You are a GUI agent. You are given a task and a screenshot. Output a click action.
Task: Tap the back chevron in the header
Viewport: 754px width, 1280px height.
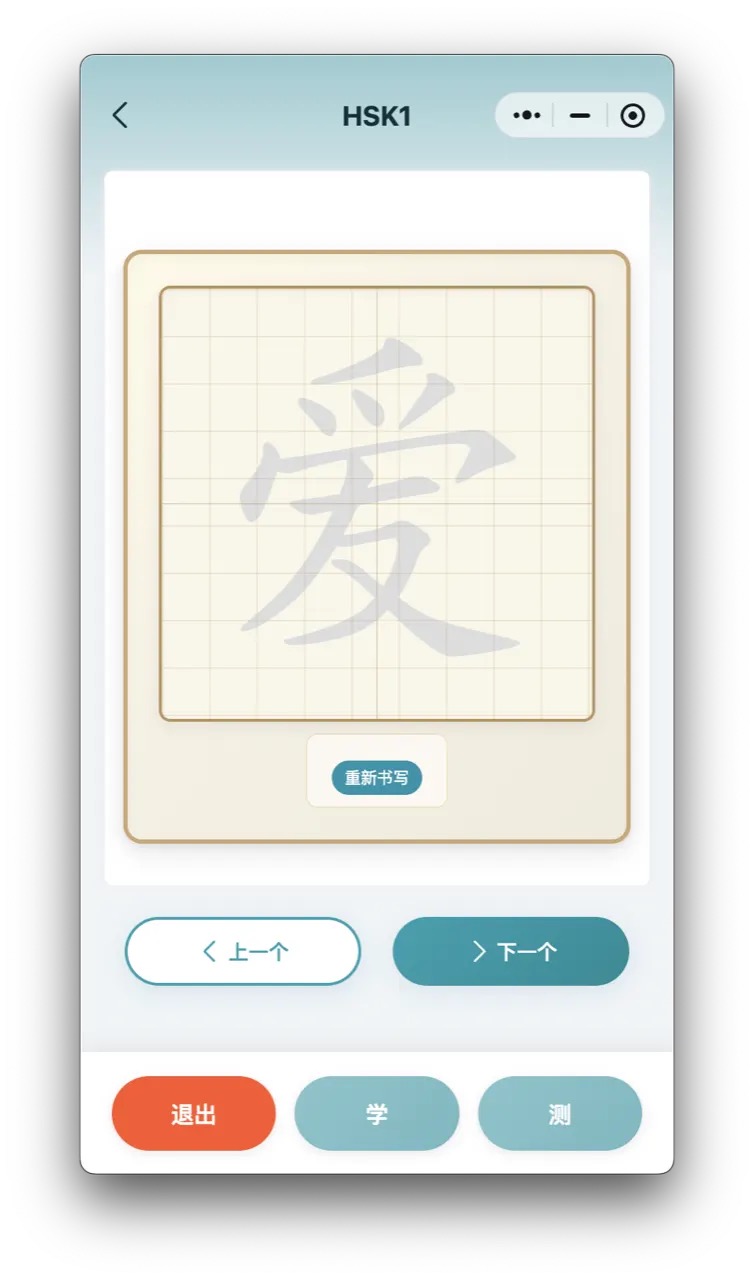(x=120, y=115)
